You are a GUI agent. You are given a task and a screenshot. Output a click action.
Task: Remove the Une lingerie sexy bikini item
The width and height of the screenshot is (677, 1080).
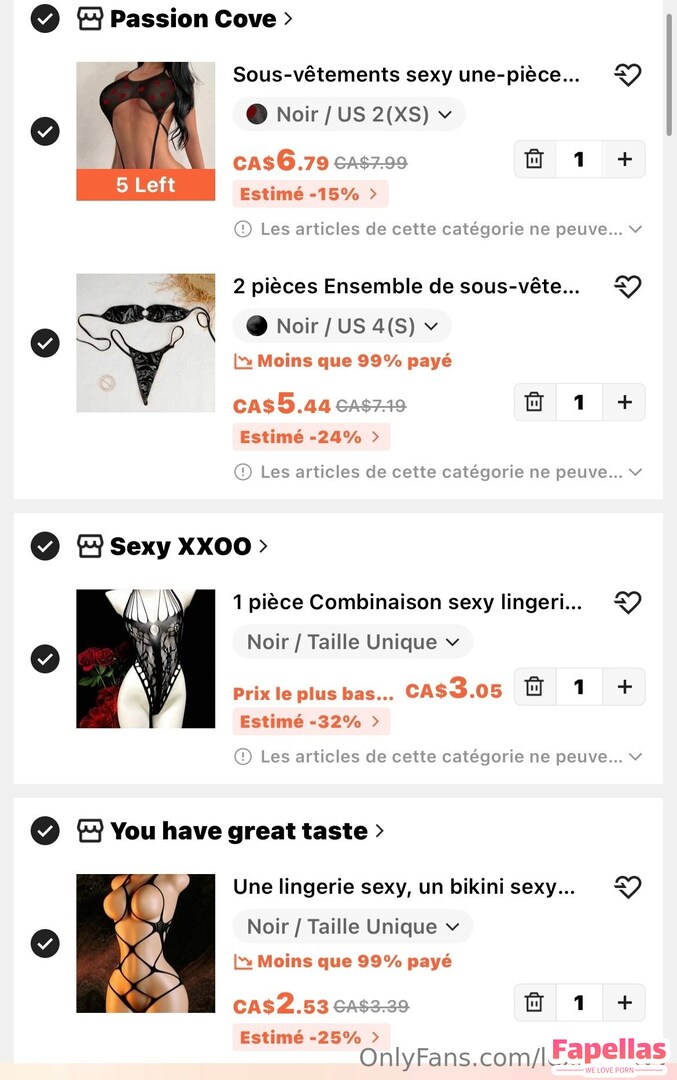[534, 1002]
